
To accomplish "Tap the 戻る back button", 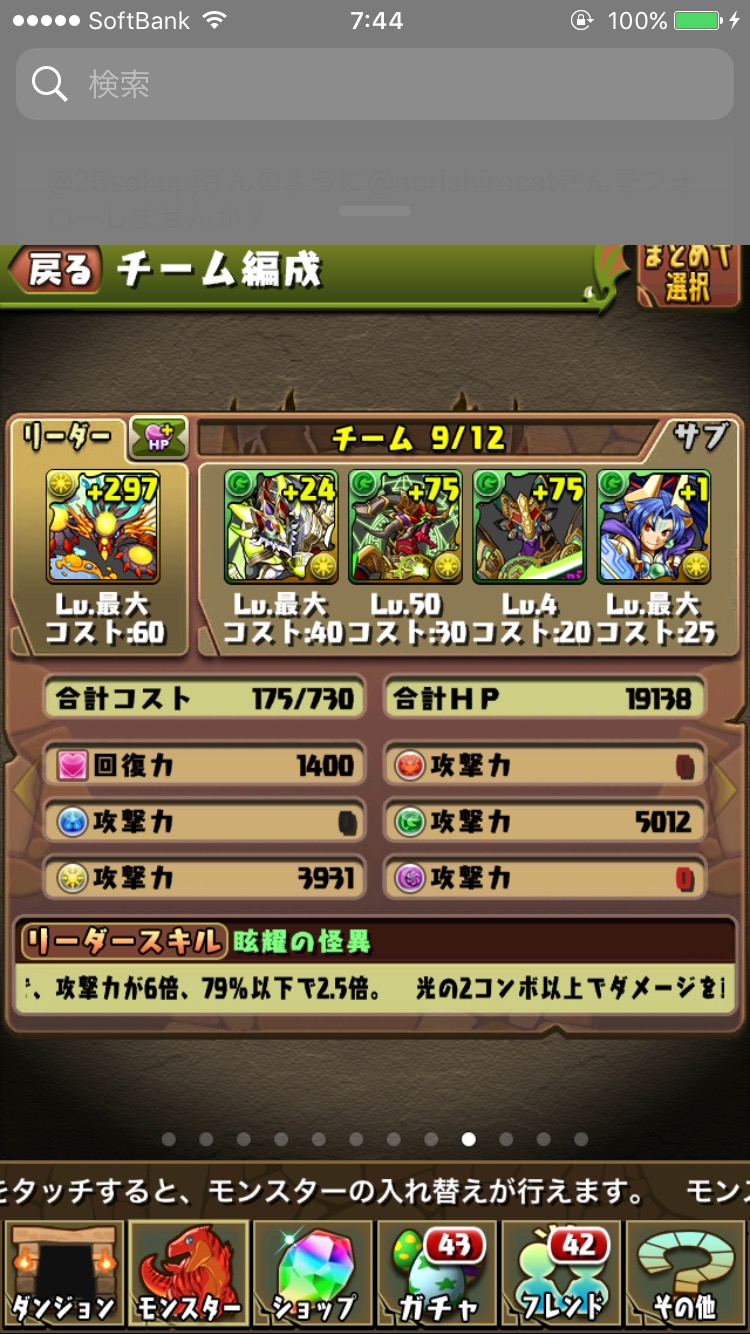I will (56, 271).
